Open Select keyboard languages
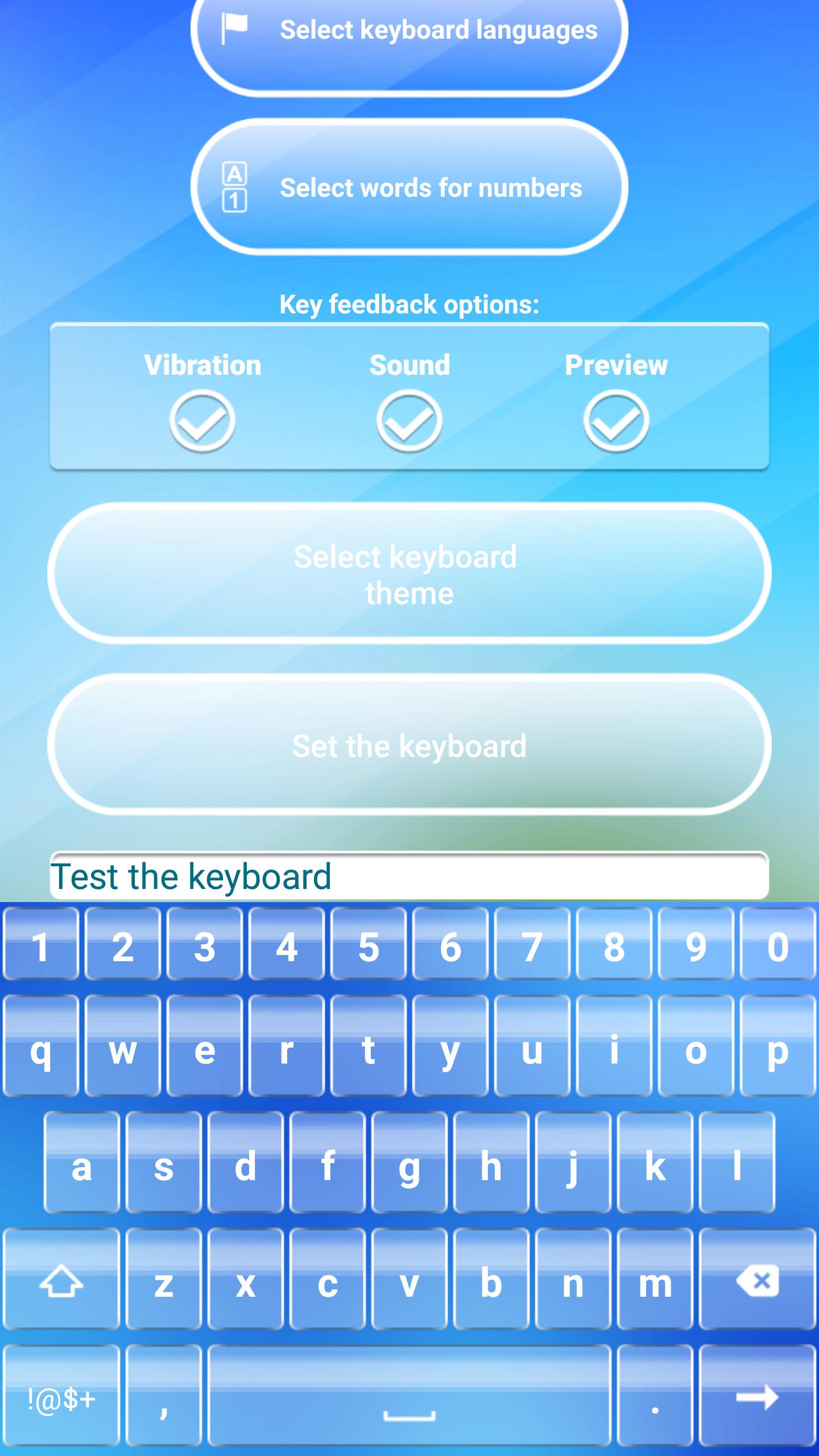Screen dimensions: 819x1456 (x=409, y=34)
